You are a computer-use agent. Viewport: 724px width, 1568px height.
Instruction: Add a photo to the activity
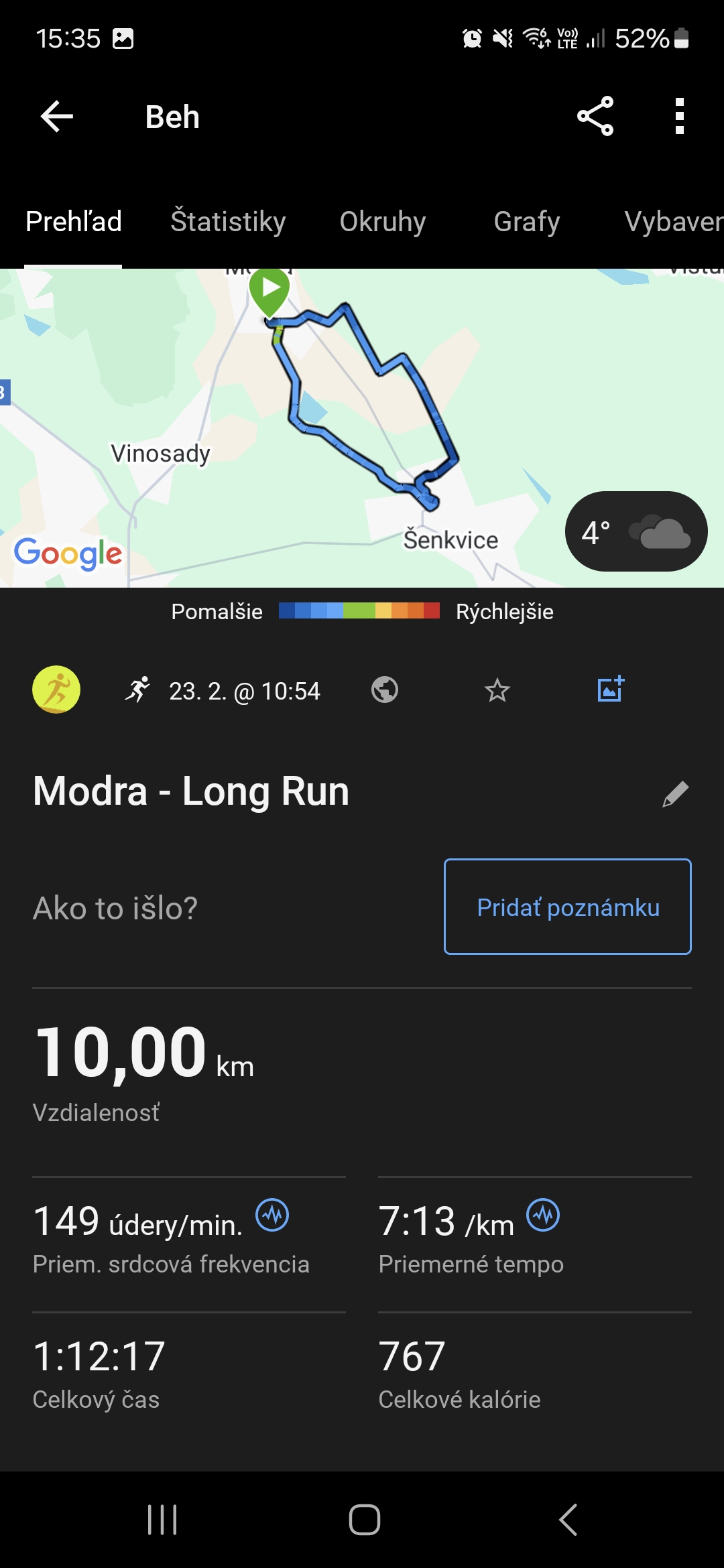[611, 689]
